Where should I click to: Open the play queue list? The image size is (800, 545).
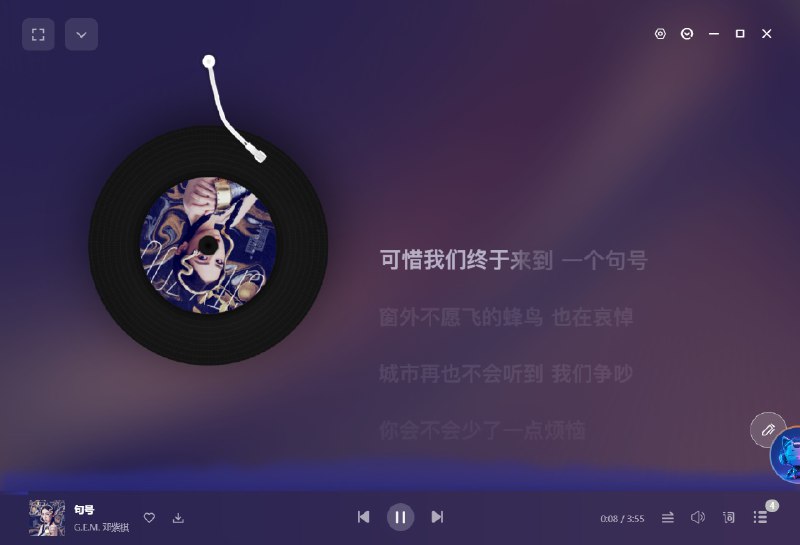tap(761, 517)
